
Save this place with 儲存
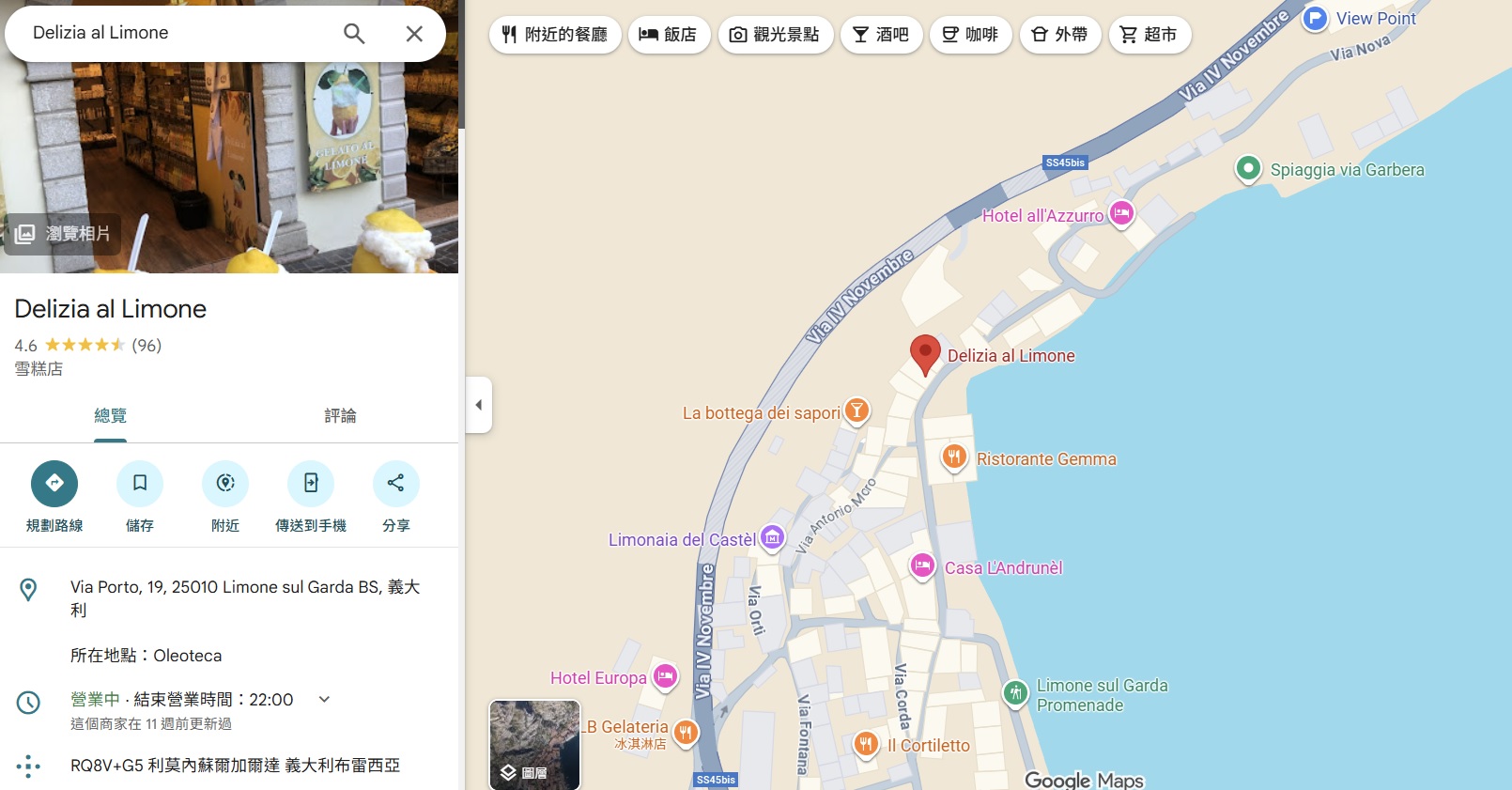click(140, 483)
